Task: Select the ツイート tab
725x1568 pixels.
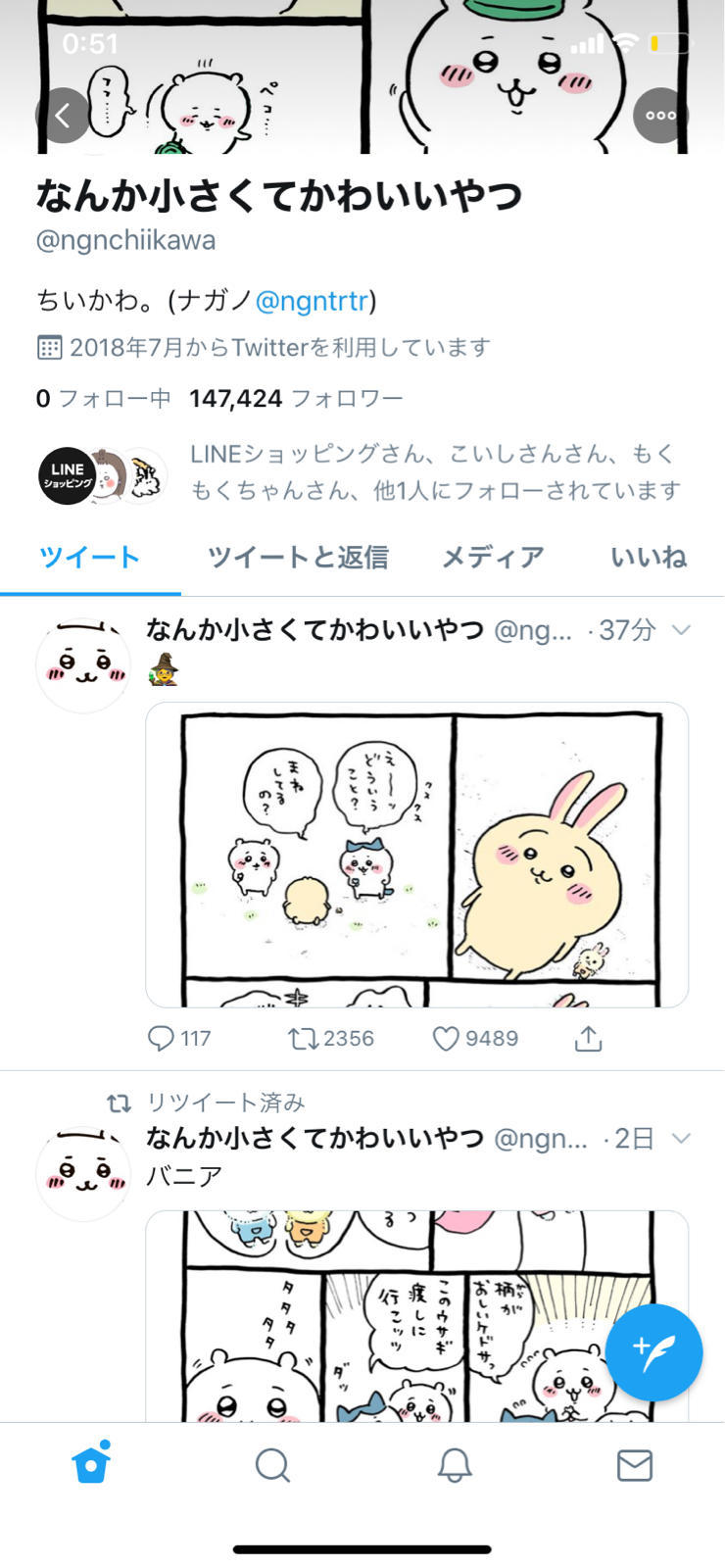Action: click(x=89, y=558)
